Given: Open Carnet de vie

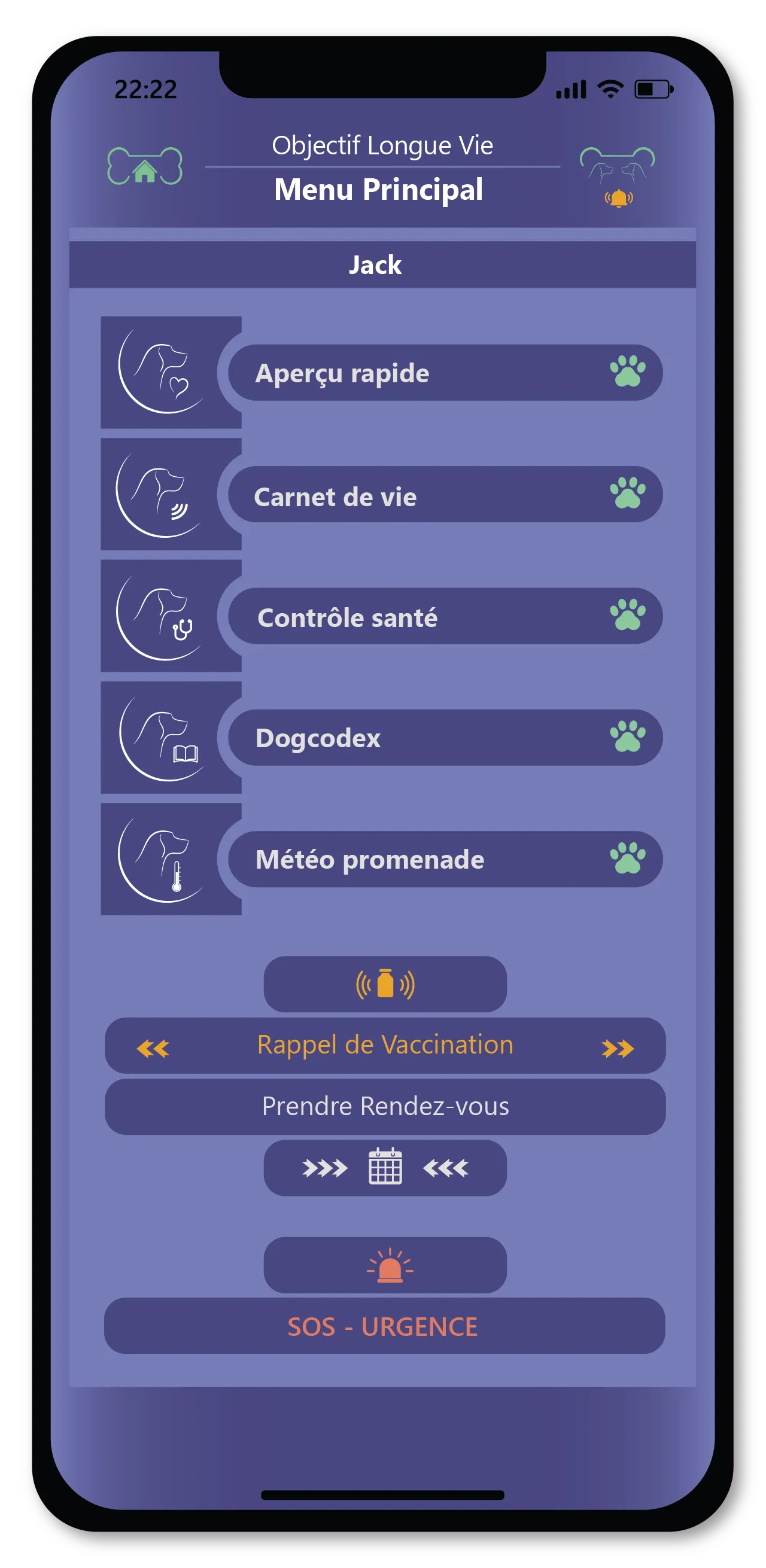Looking at the screenshot, I should click(445, 495).
